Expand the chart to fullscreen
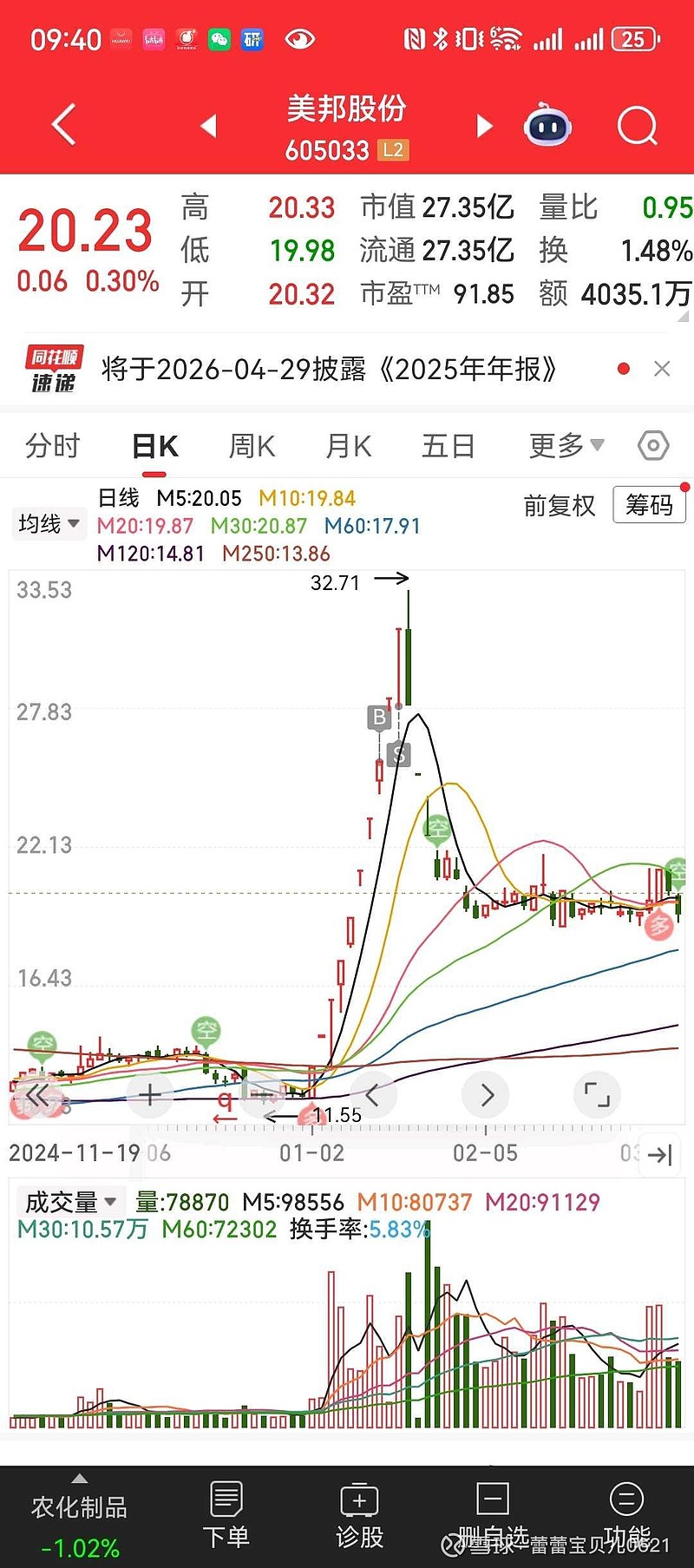Image resolution: width=694 pixels, height=1568 pixels. (597, 1095)
